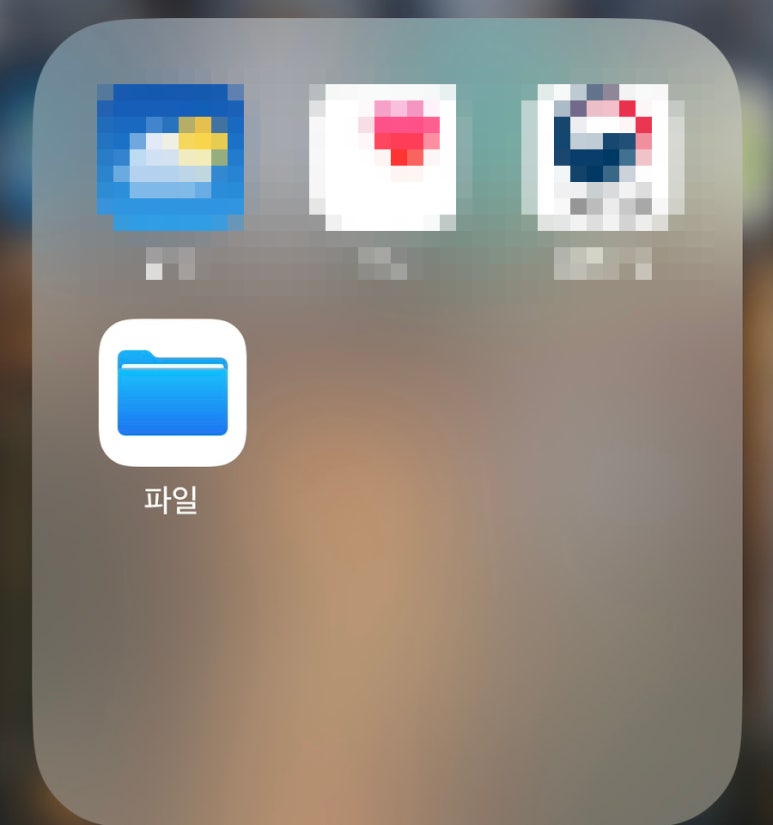773x825 pixels.
Task: Open the app with navy and red logo
Action: 602,157
